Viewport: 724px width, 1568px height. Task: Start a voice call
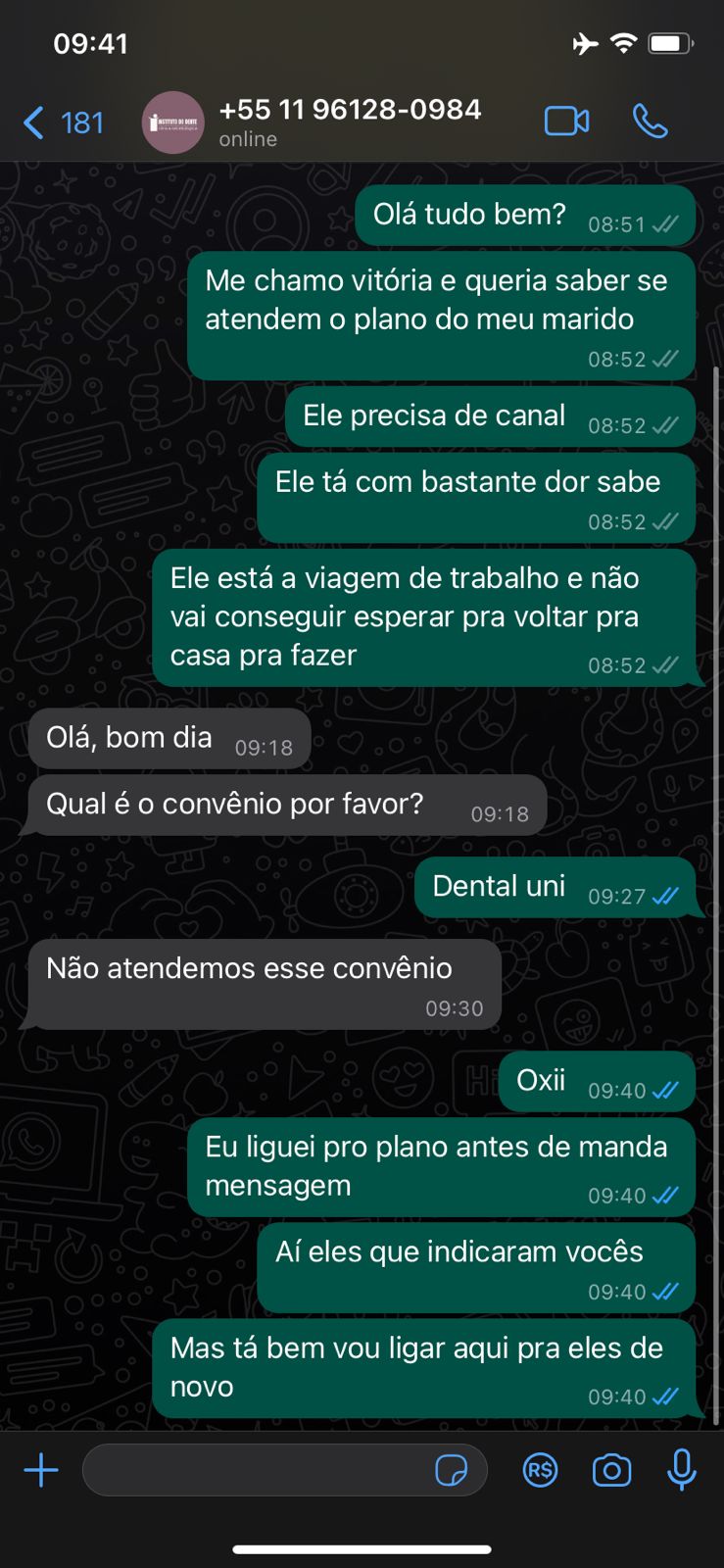(x=650, y=122)
